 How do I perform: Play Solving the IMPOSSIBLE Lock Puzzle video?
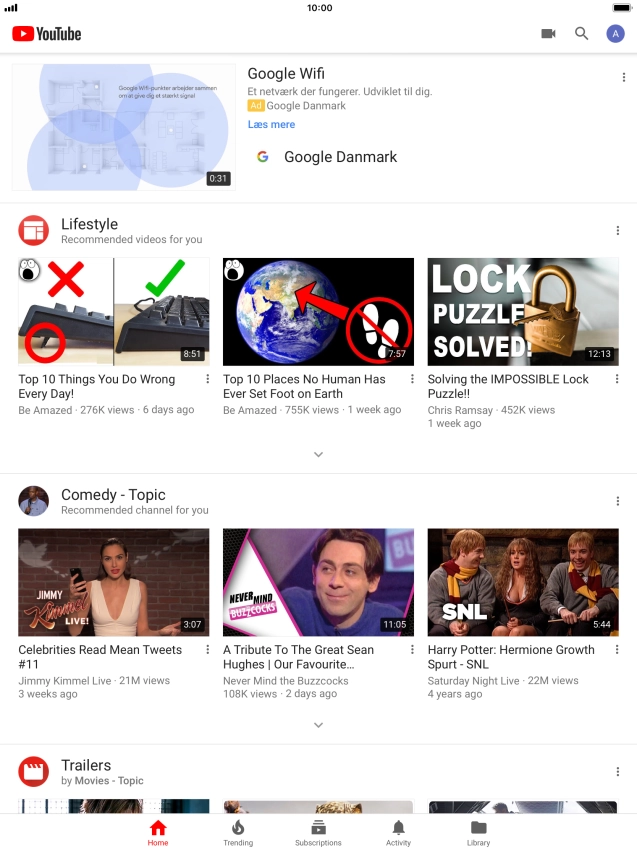pos(522,311)
